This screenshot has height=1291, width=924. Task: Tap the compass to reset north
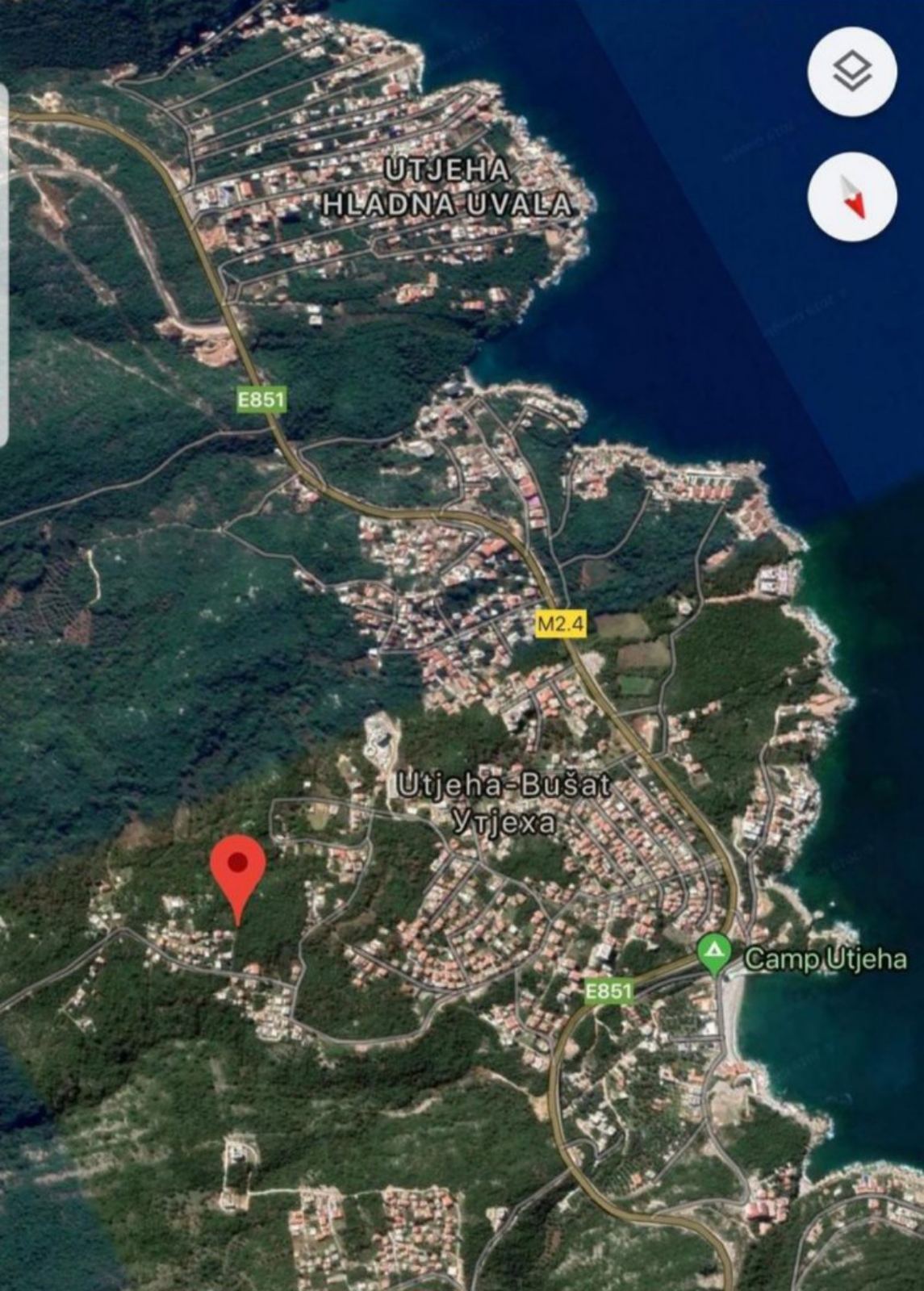(852, 197)
